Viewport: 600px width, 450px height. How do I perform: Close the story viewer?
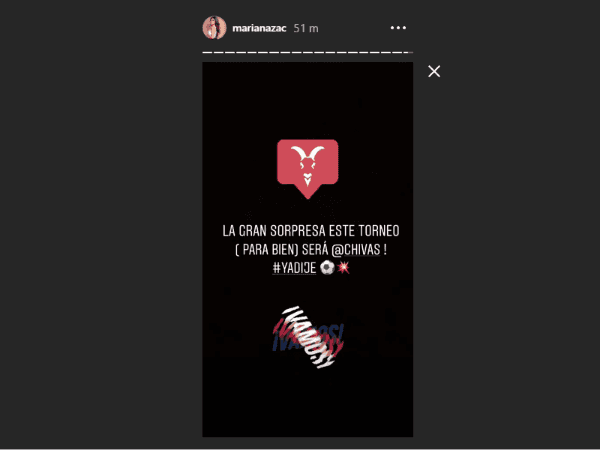pos(434,72)
